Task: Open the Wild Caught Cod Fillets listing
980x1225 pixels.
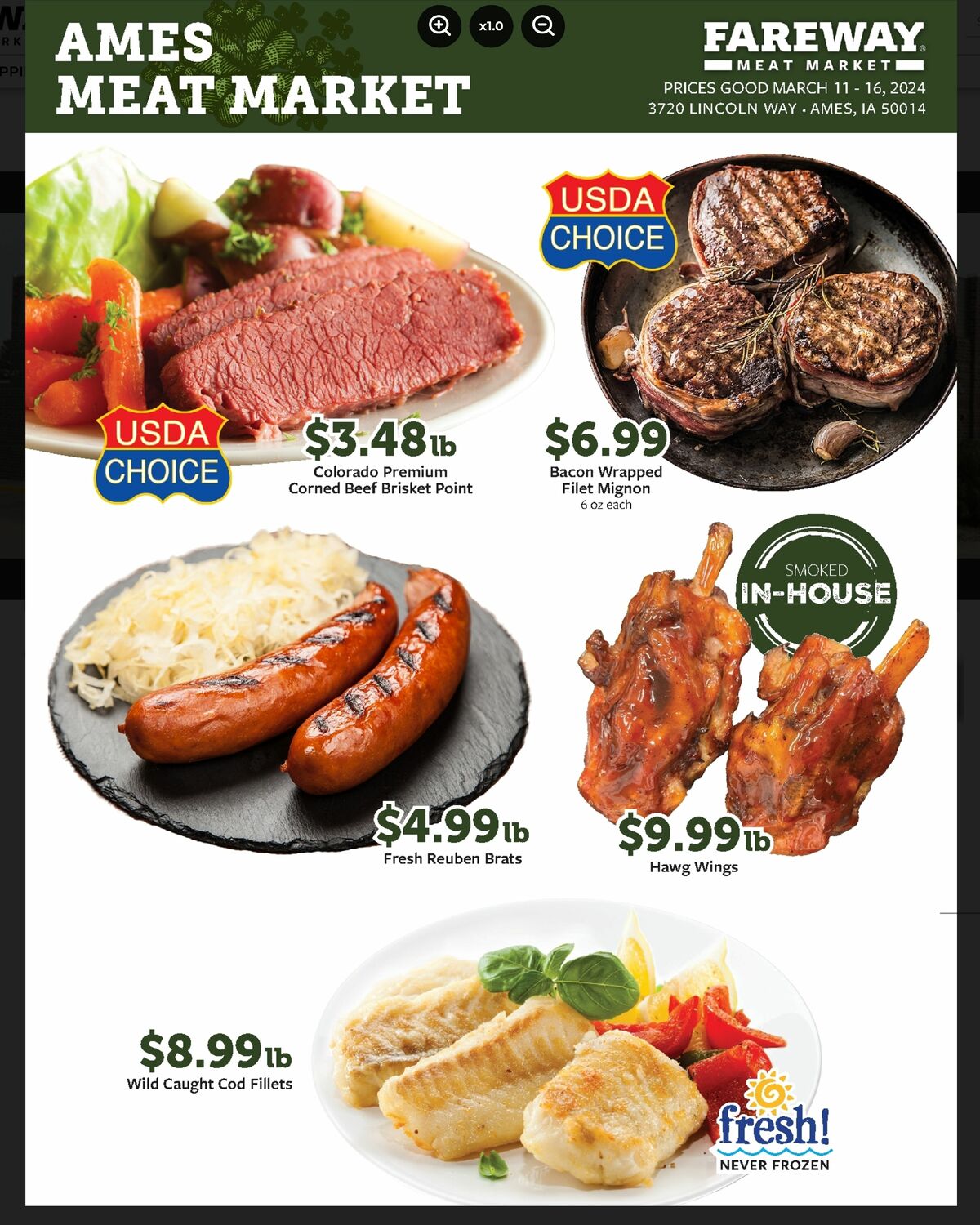Action: coord(210,1084)
